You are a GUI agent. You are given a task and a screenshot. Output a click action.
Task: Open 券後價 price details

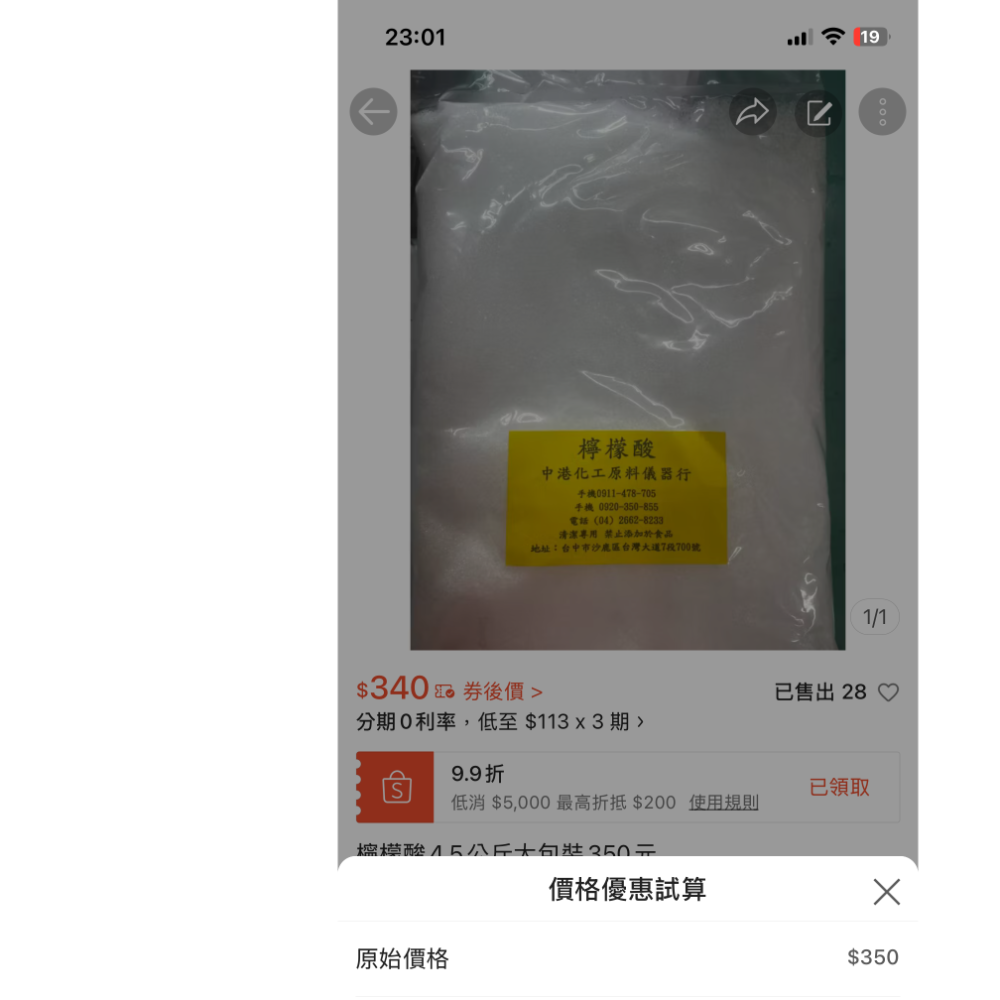point(502,691)
